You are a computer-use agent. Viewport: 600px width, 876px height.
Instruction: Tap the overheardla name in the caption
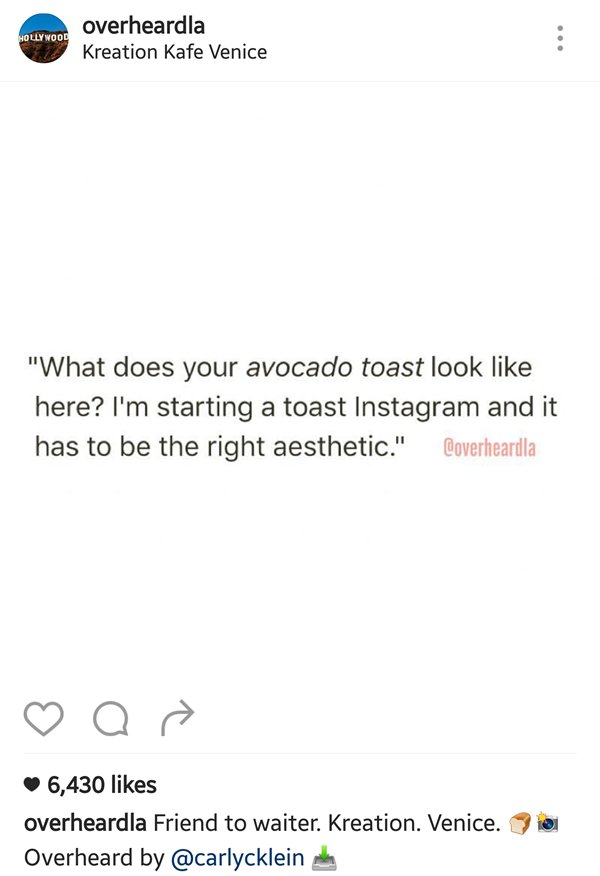(x=84, y=824)
